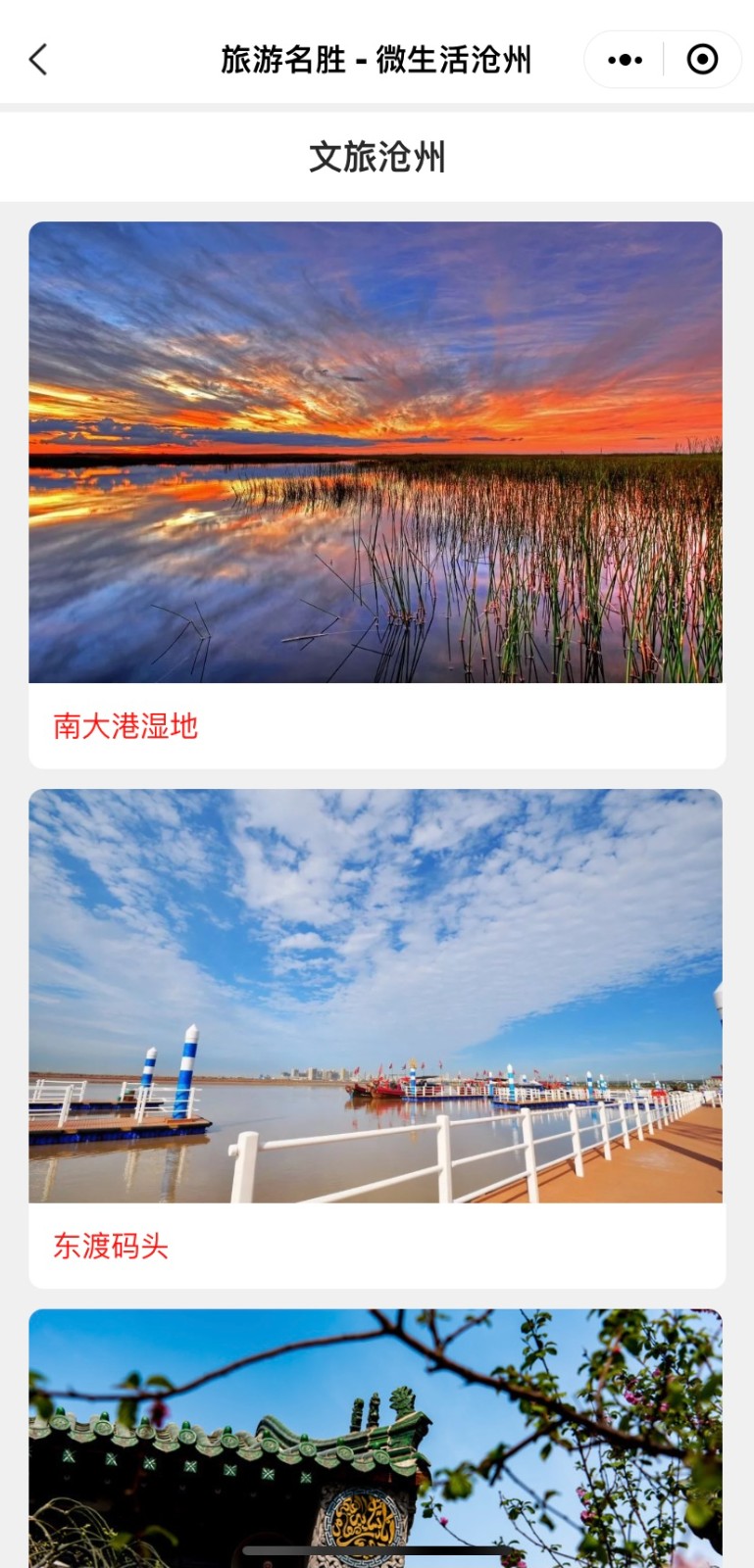Close the mini program with the circle button
Image resolution: width=754 pixels, height=1568 pixels.
[702, 60]
